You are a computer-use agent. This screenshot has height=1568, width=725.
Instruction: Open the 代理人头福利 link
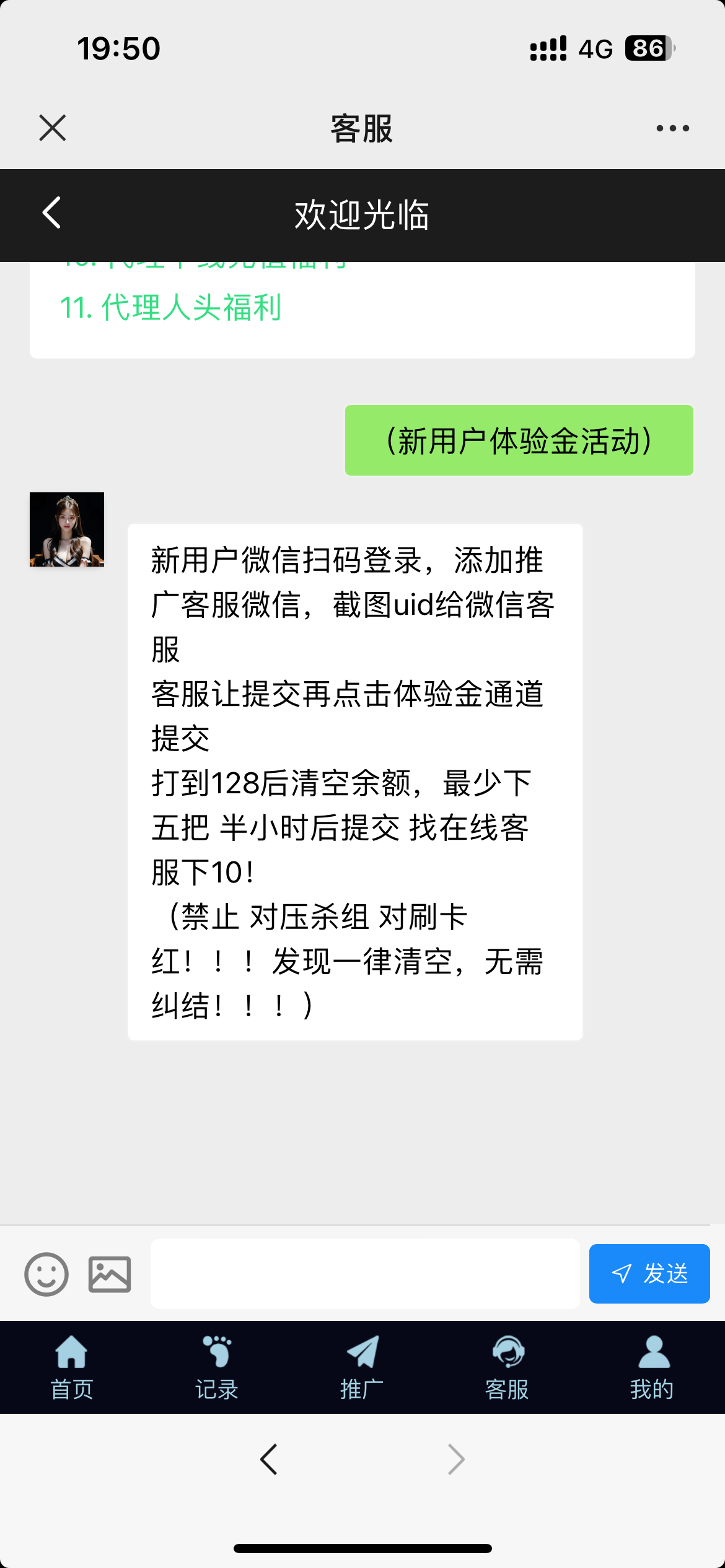point(171,307)
